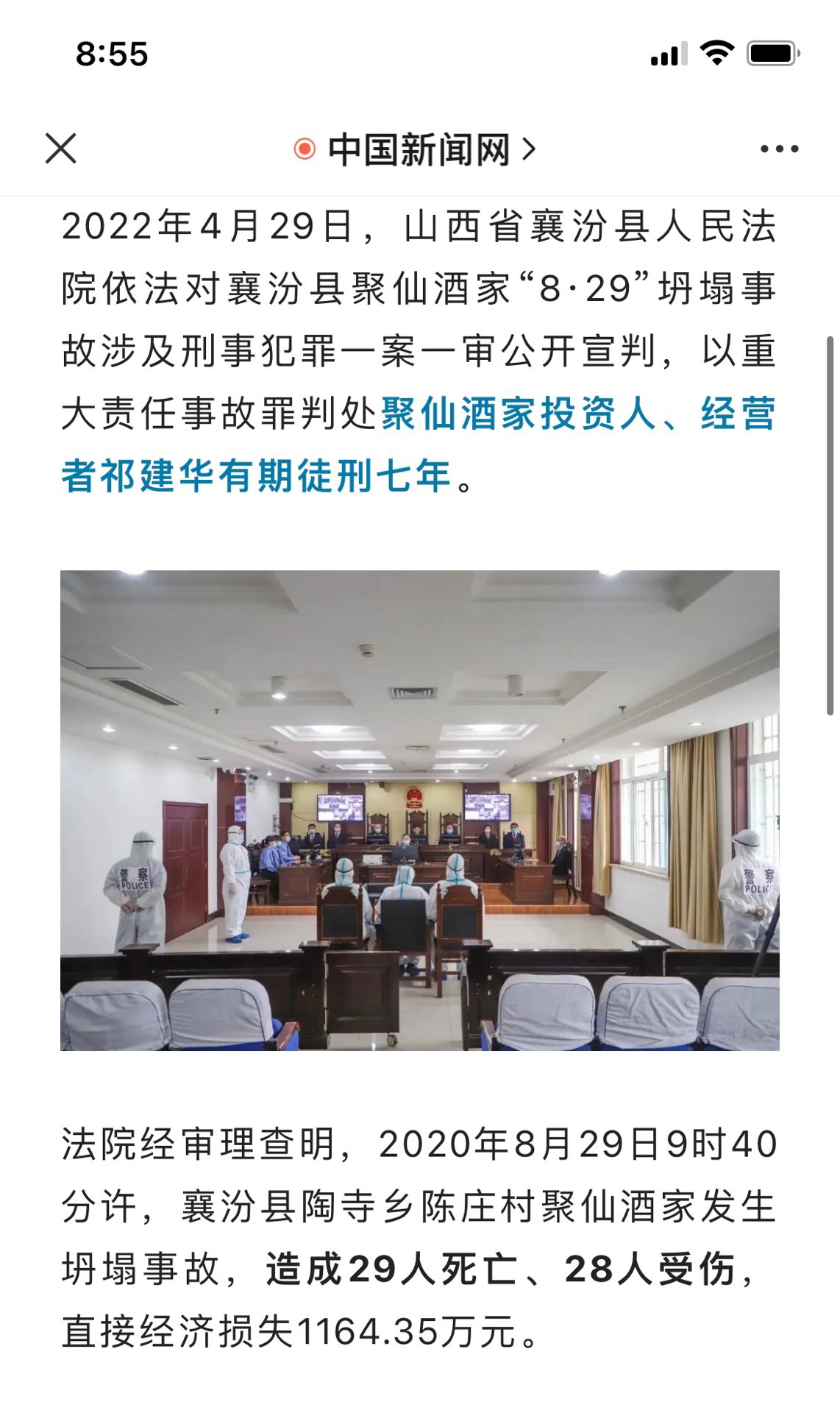Screen dimensions: 840x1413
Task: Close the article page
Action: click(x=61, y=149)
